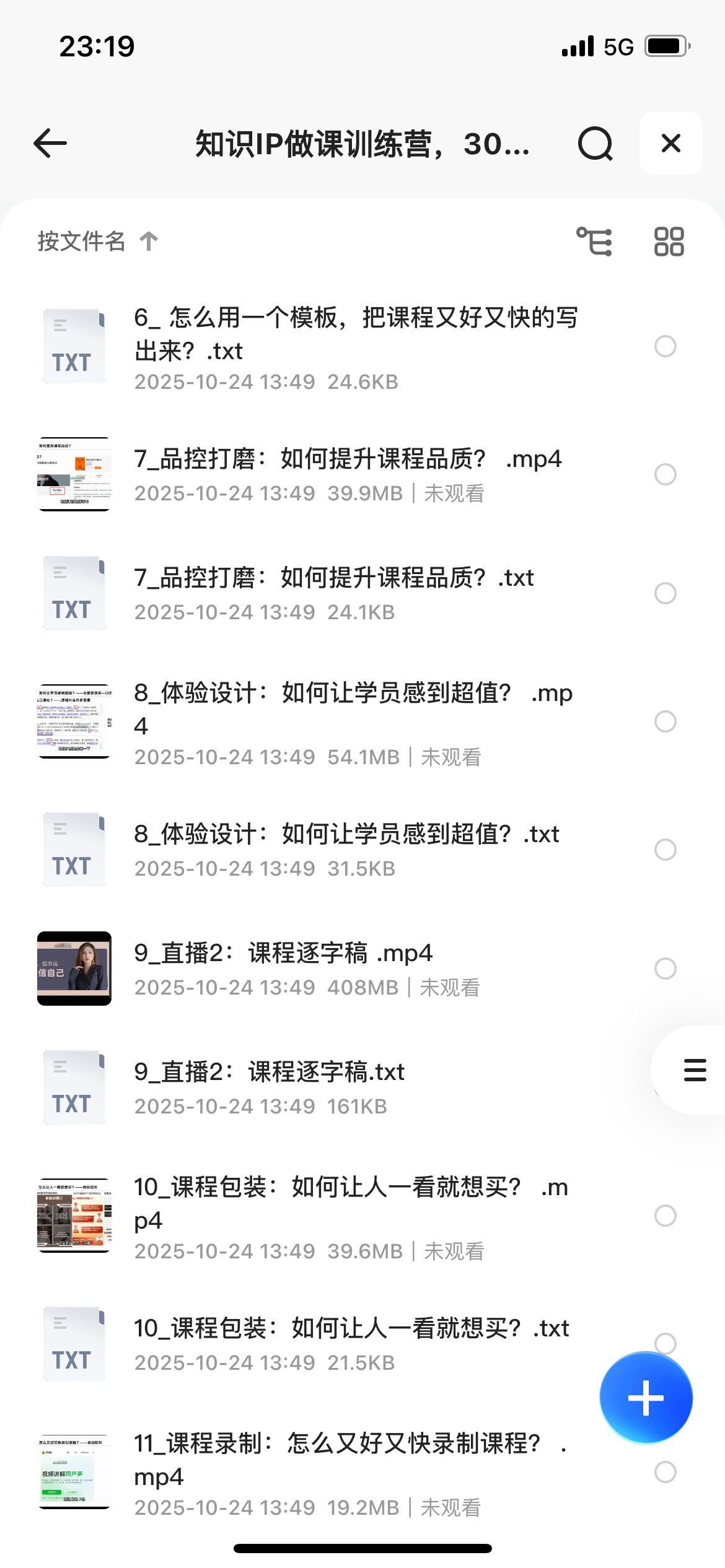Switch to the tree directory view
The height and width of the screenshot is (1568, 725).
click(594, 241)
